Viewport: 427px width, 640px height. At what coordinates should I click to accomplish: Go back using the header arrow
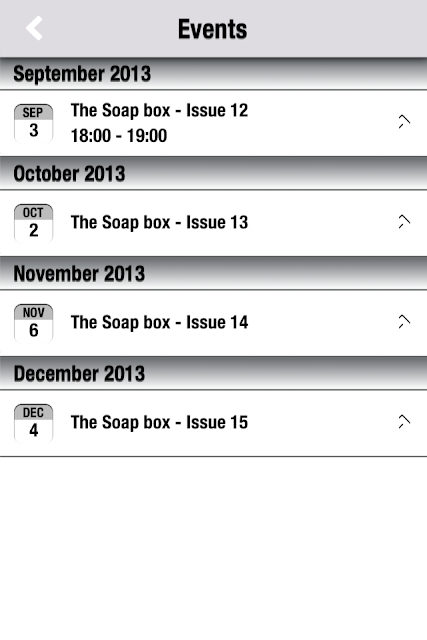click(34, 29)
